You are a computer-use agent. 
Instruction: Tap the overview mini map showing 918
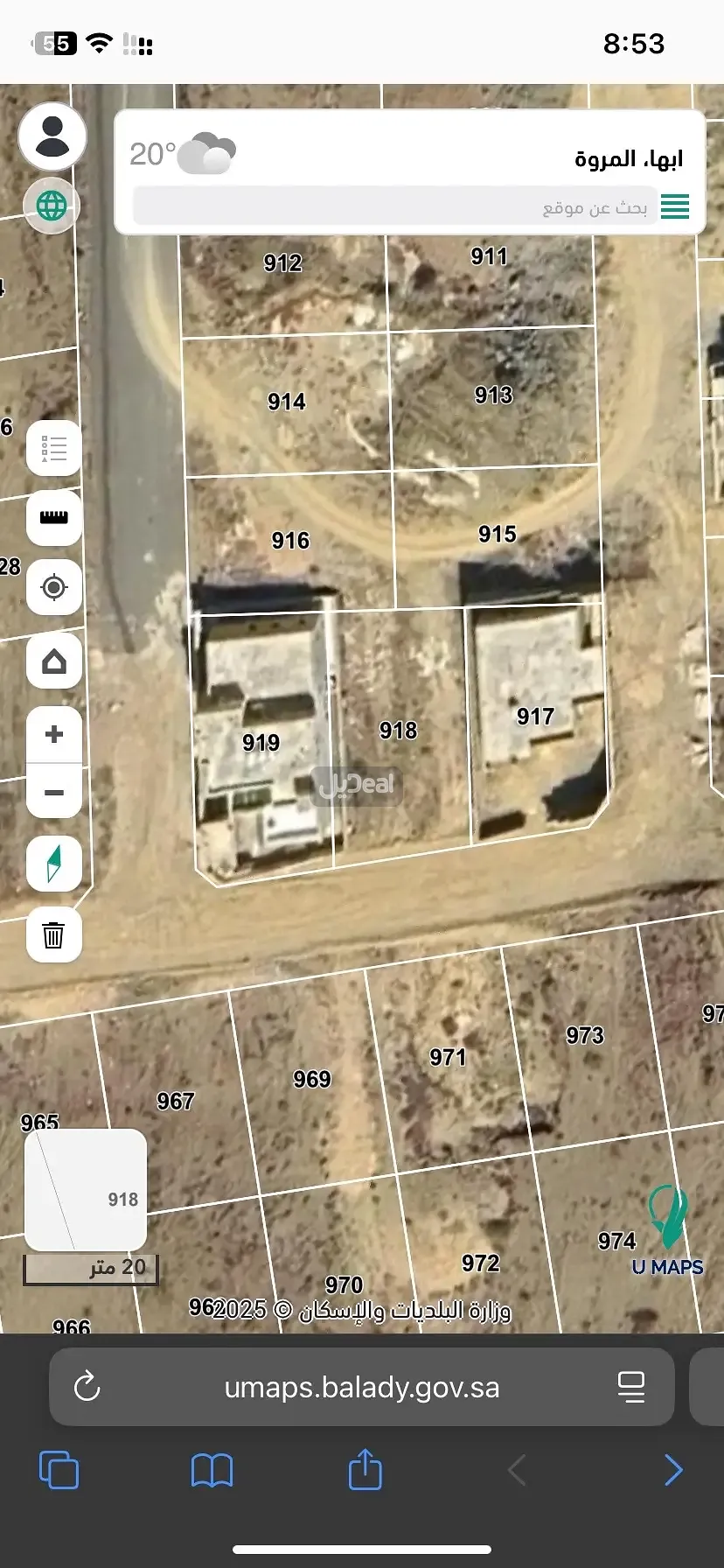pos(85,1190)
